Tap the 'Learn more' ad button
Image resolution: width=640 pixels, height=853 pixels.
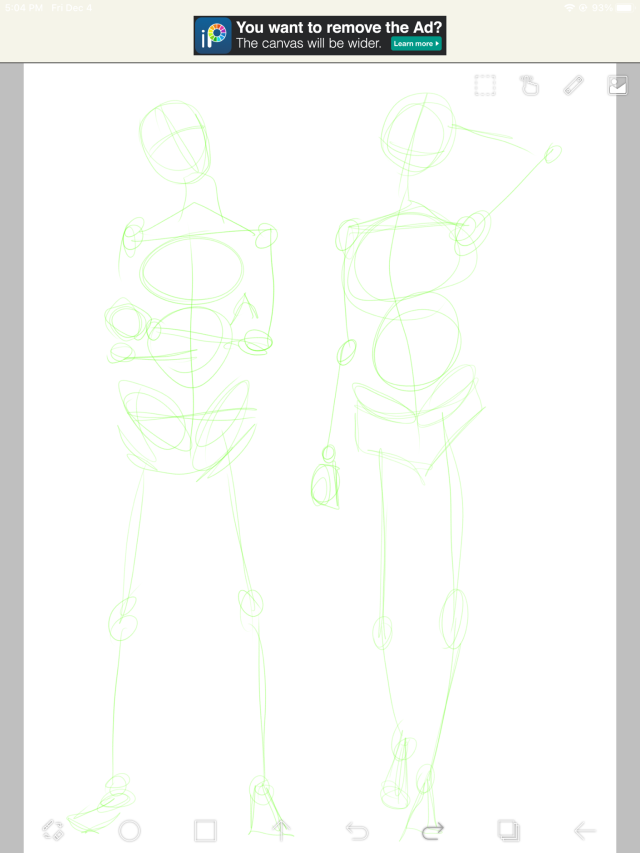[x=416, y=44]
